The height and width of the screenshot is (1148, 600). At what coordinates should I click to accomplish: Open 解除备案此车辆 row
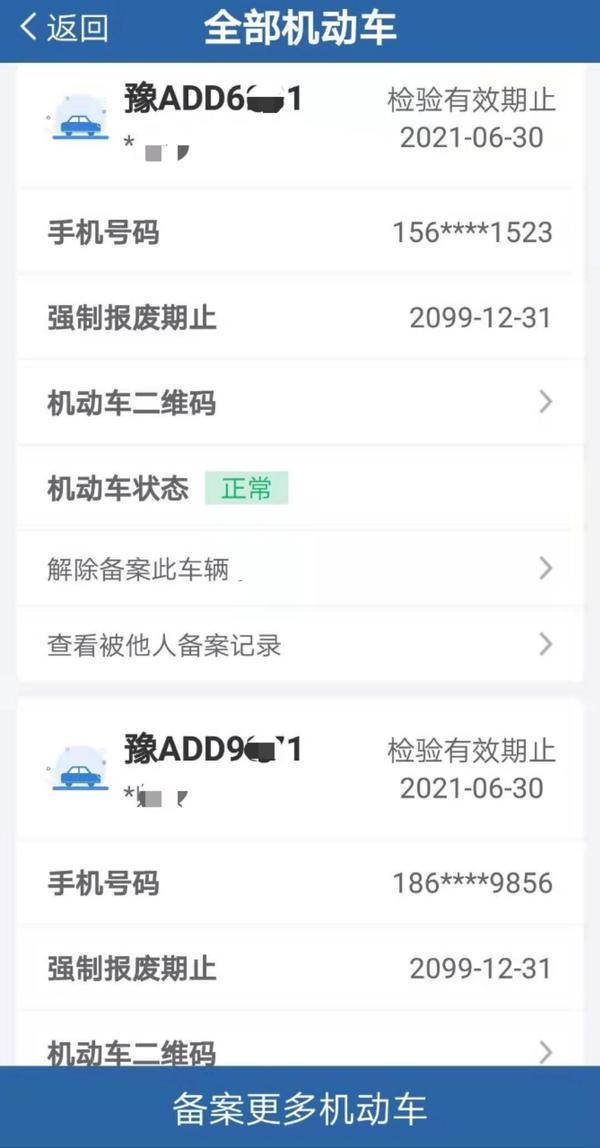click(300, 569)
